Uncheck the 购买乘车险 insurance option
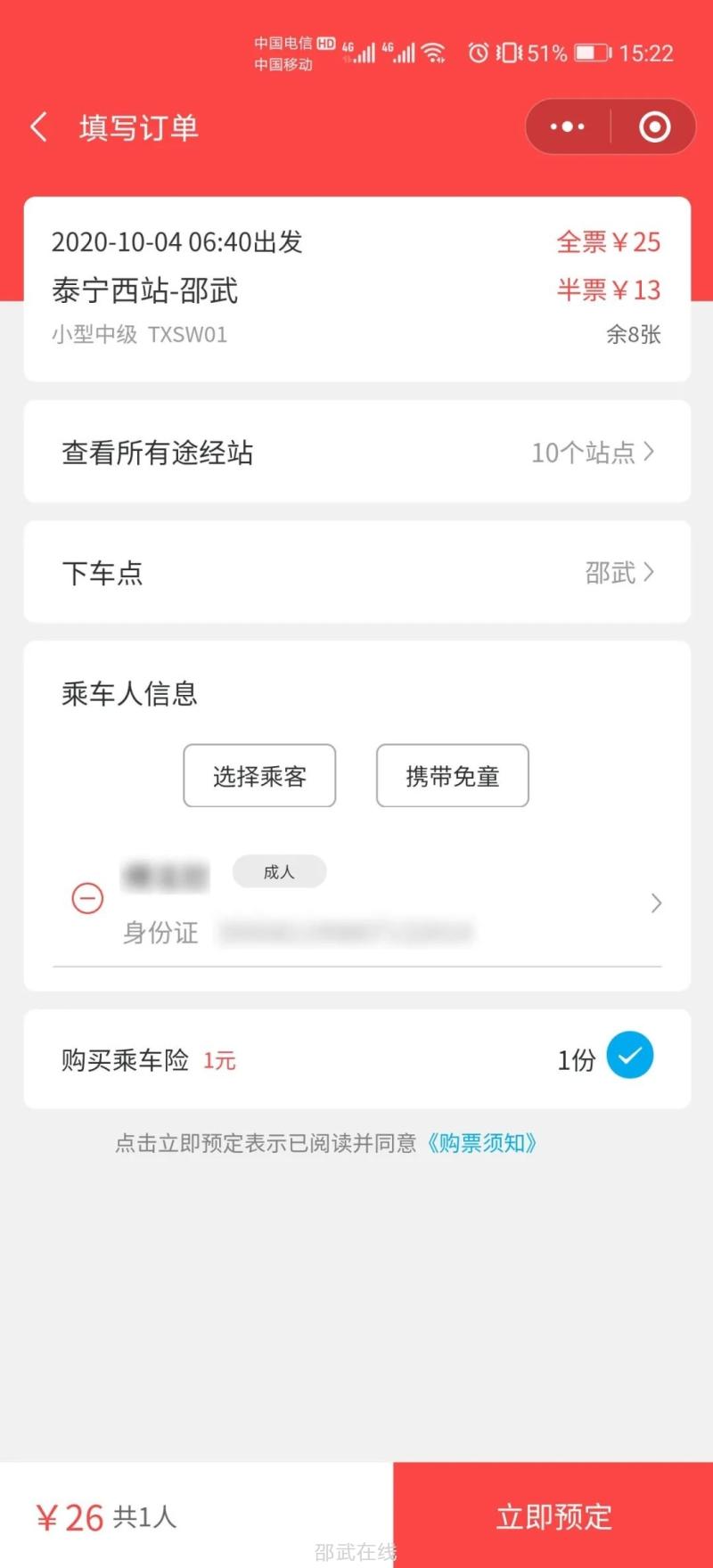This screenshot has height=1568, width=713. pyautogui.click(x=629, y=1056)
